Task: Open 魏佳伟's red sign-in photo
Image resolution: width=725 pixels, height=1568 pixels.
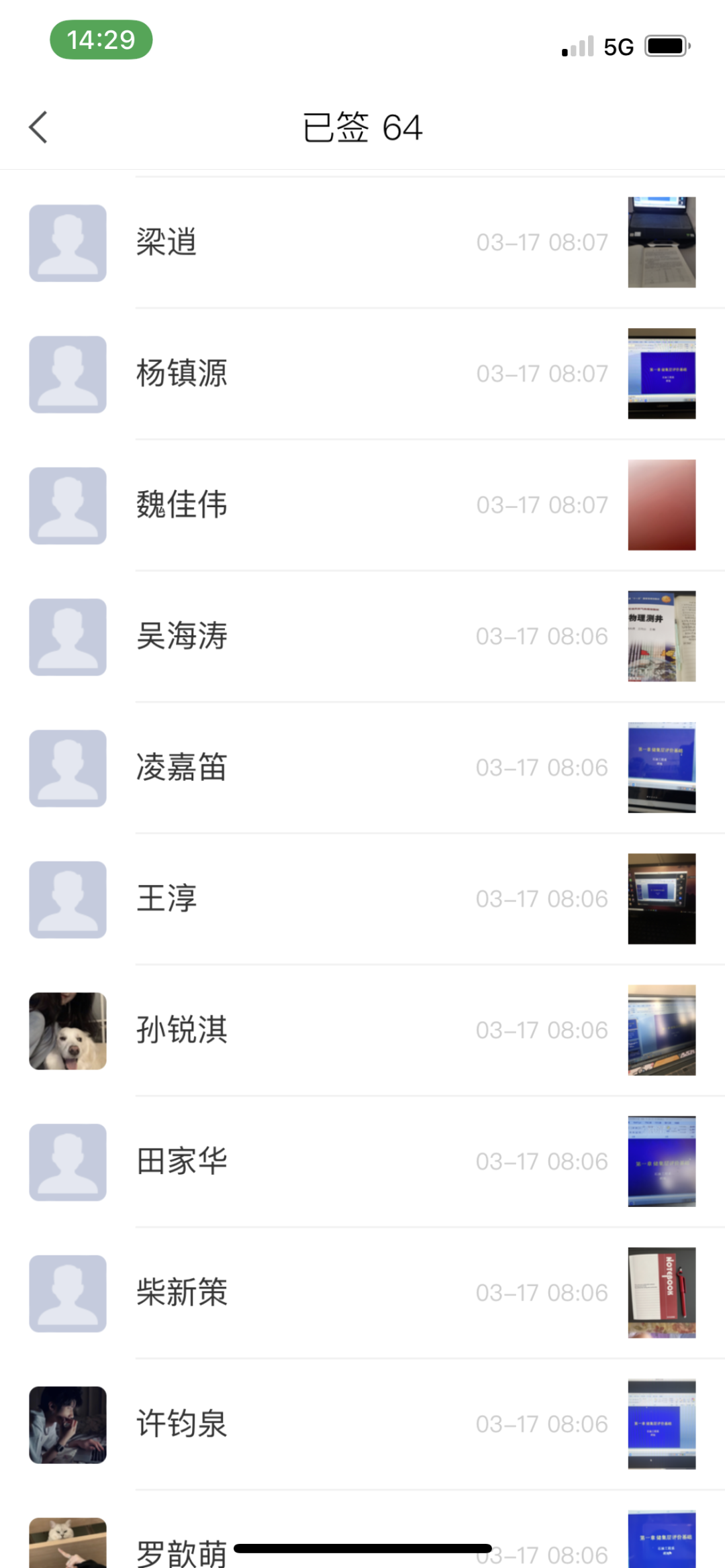Action: 661,505
